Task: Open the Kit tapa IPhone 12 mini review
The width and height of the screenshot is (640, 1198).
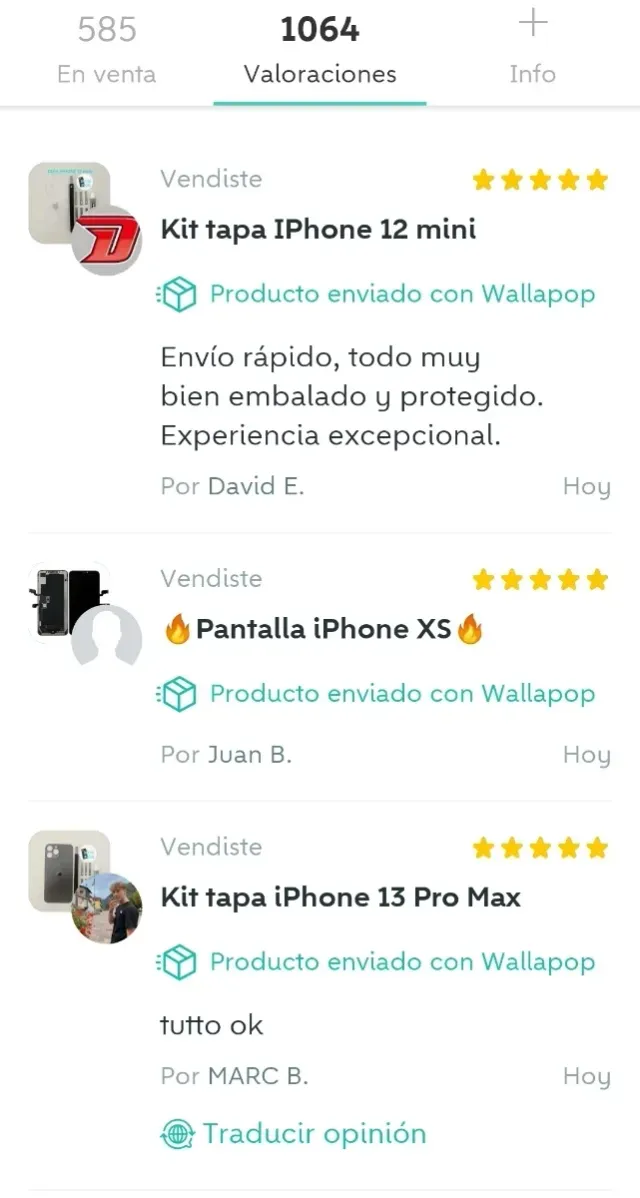Action: pyautogui.click(x=318, y=230)
